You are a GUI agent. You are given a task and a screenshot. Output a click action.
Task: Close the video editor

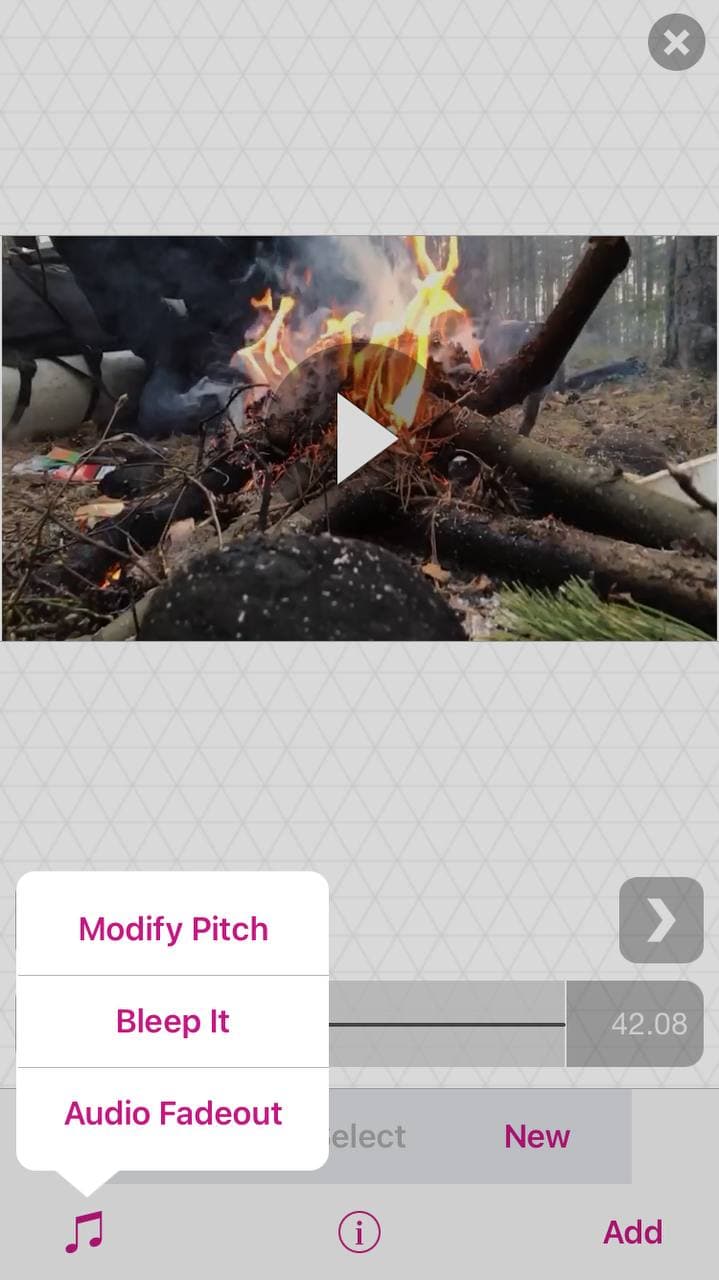(676, 42)
